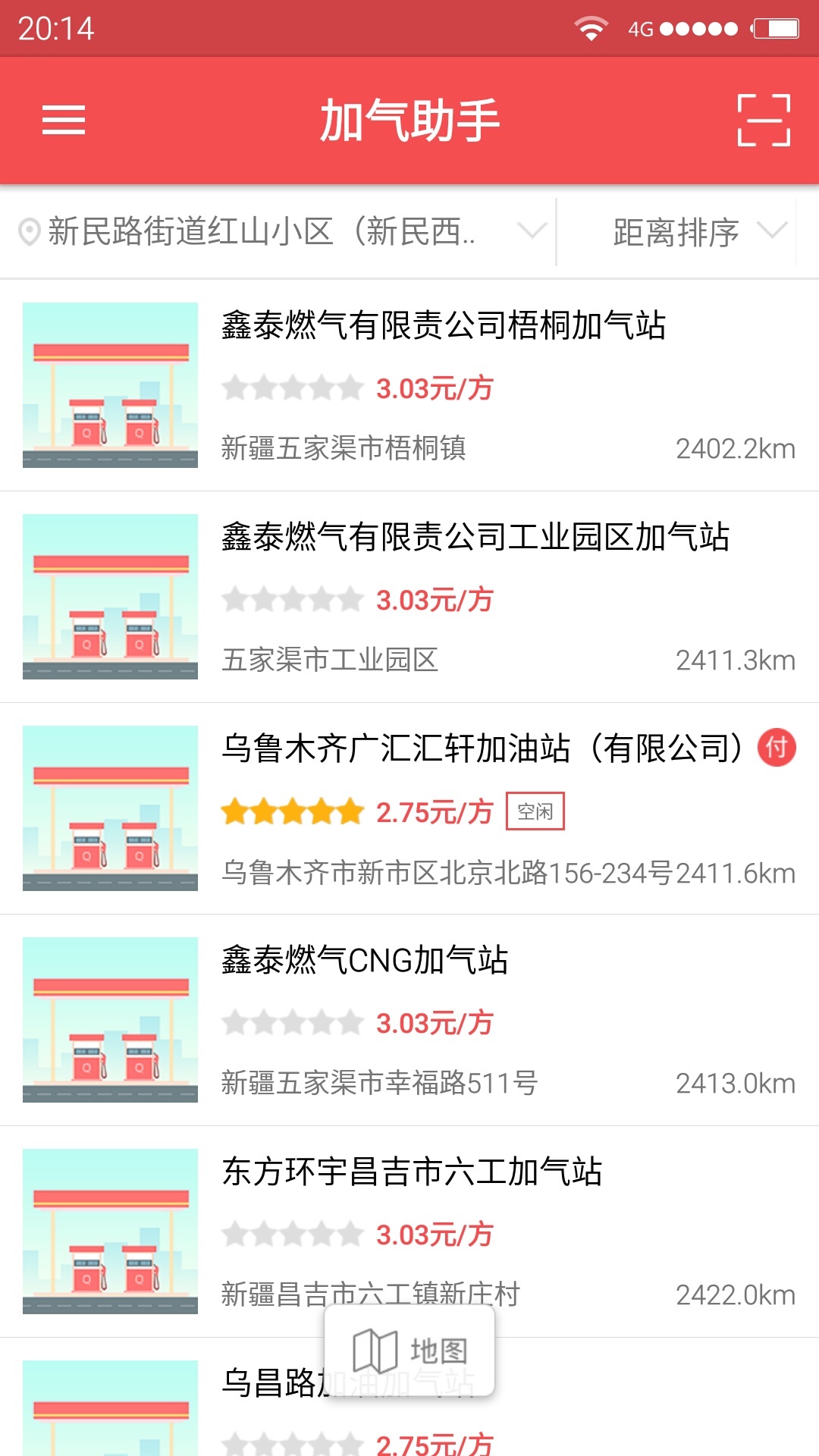This screenshot has width=819, height=1456.
Task: Switch to the 地图 map view
Action: [x=410, y=1351]
